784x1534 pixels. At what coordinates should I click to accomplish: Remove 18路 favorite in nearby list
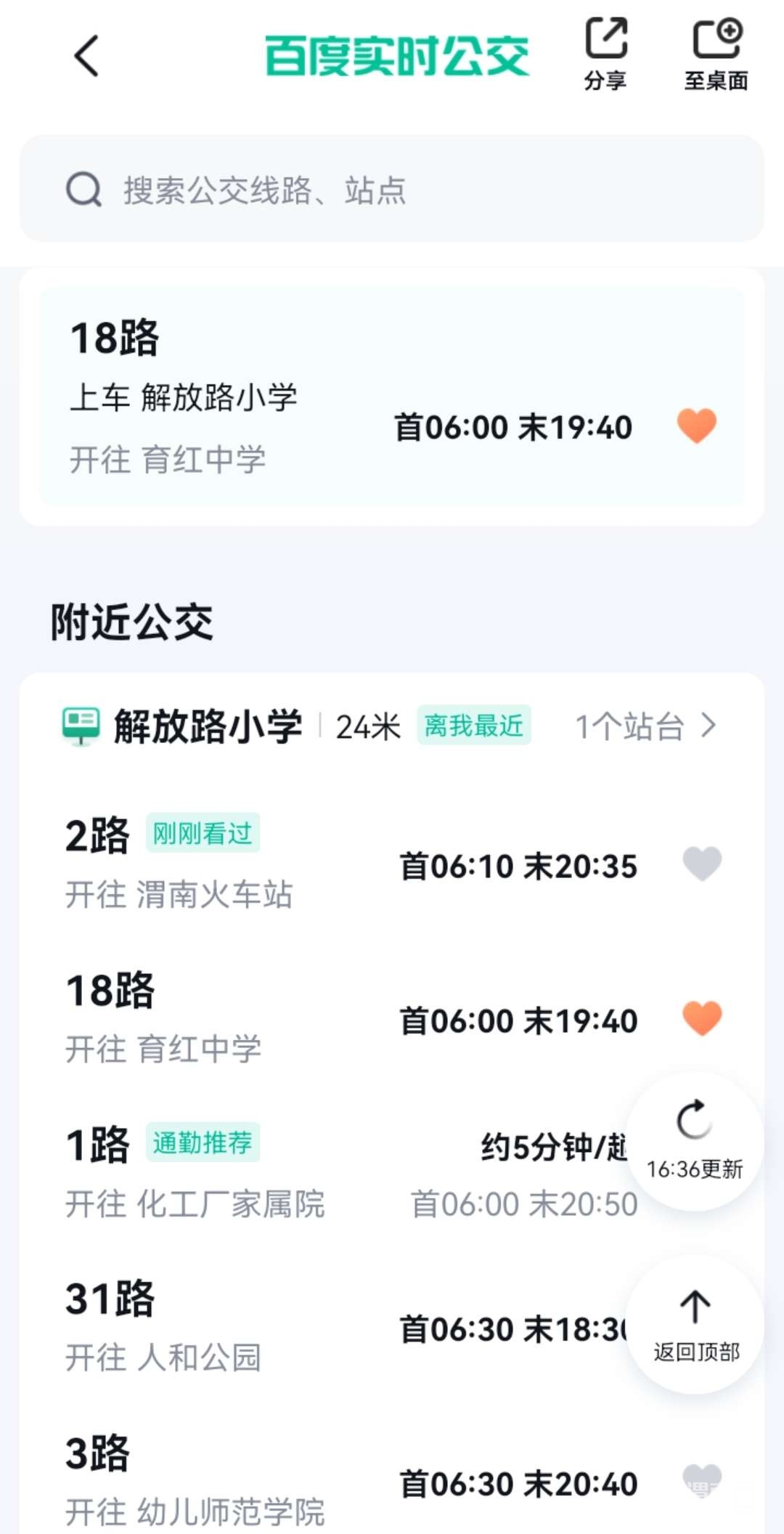pos(702,1018)
